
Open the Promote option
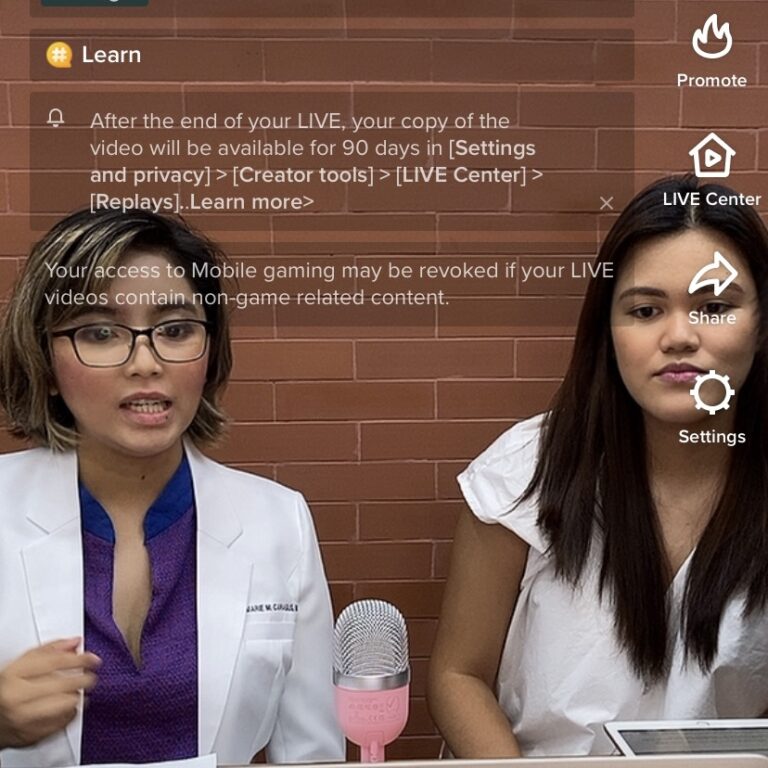pyautogui.click(x=711, y=51)
